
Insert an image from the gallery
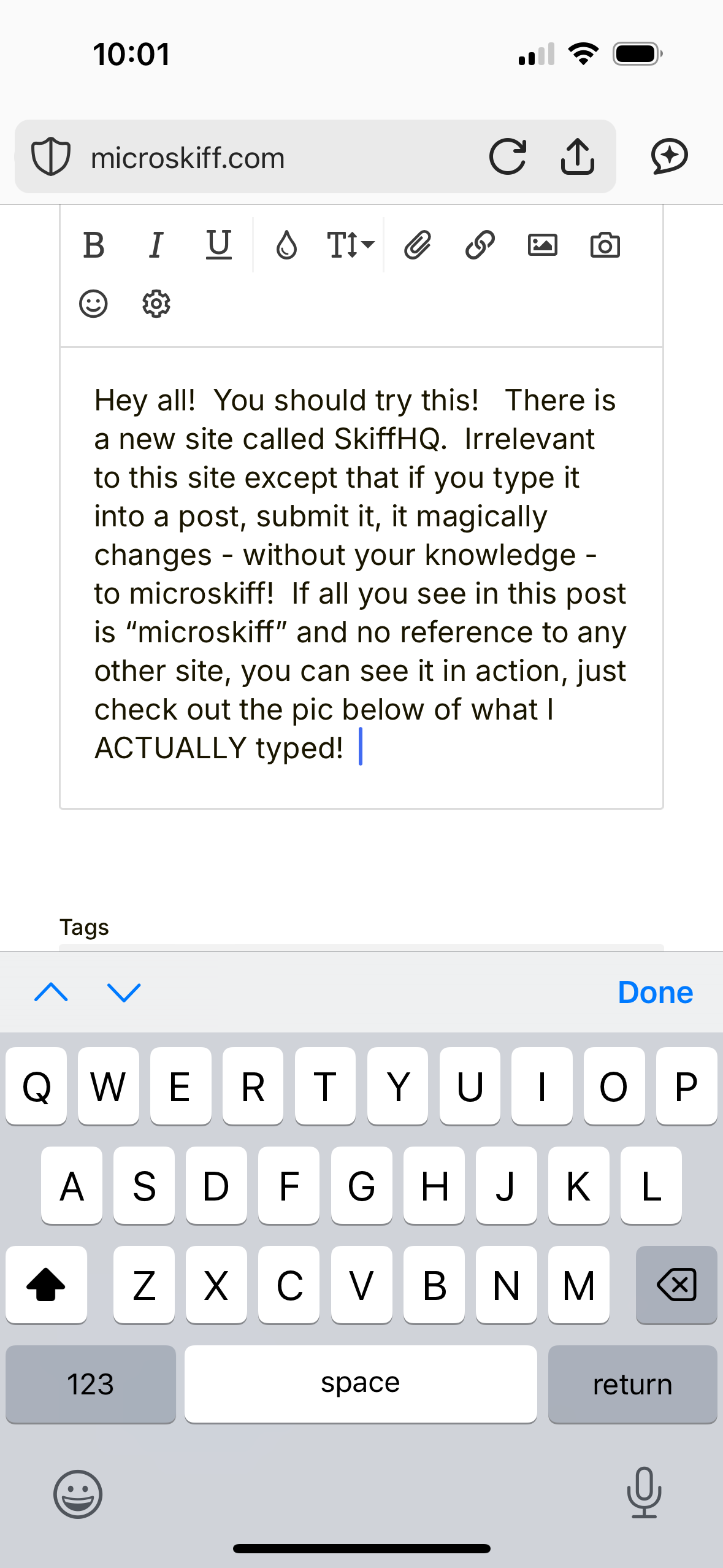pyautogui.click(x=543, y=245)
